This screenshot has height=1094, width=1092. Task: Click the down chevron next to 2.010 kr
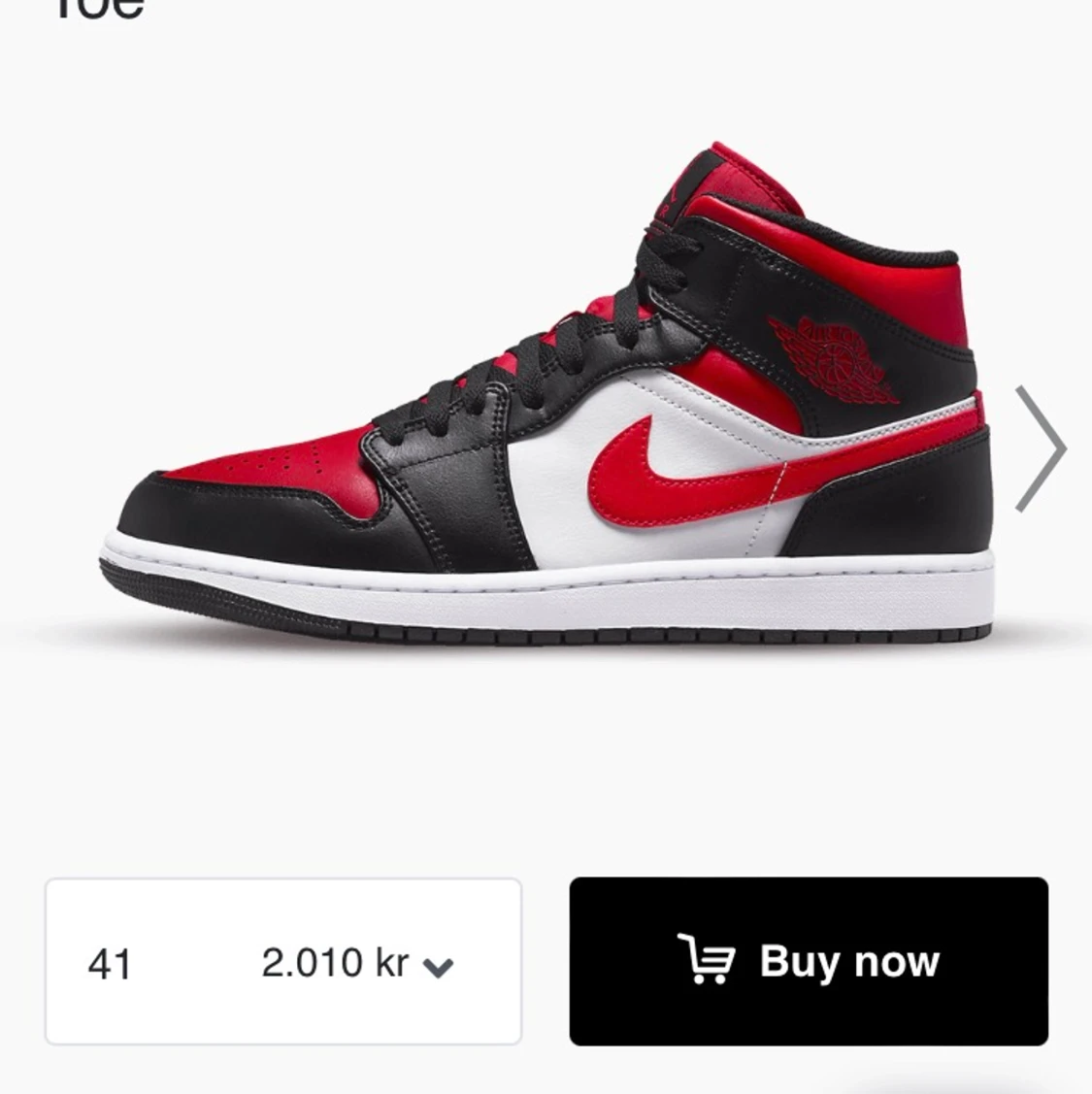439,964
